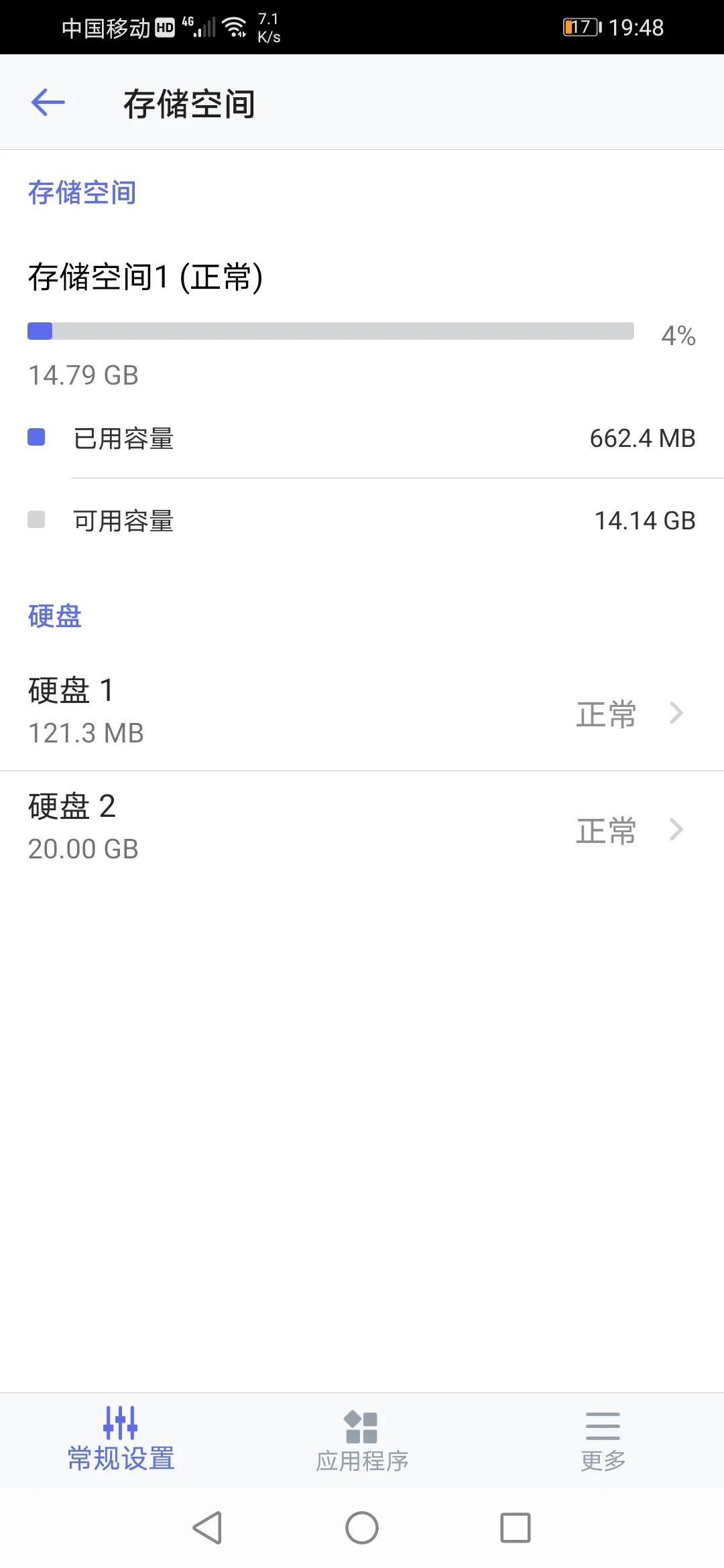Expand 硬盘 2 details via its chevron
This screenshot has height=1568, width=724.
677,829
